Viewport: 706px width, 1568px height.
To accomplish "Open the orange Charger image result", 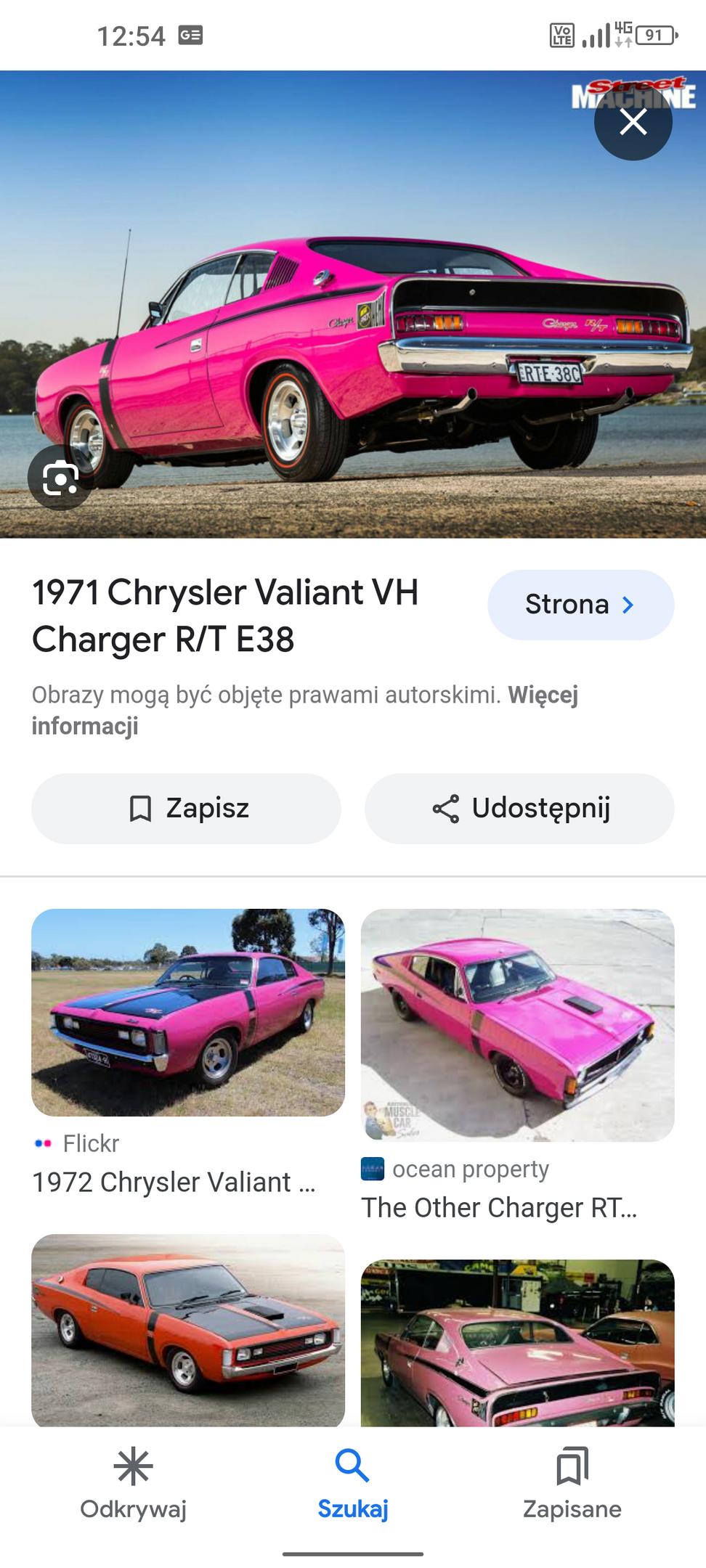I will [187, 1331].
